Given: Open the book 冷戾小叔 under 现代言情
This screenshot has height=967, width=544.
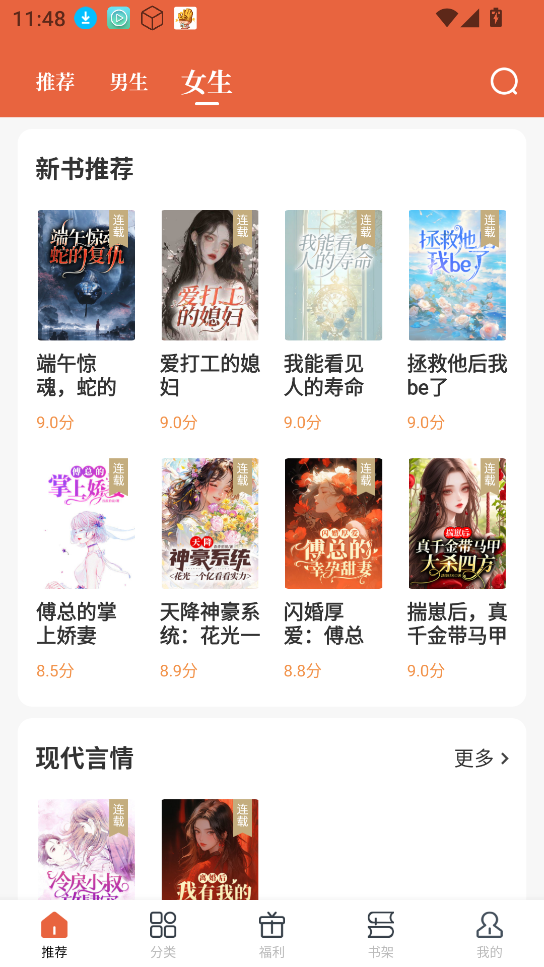Looking at the screenshot, I should [86, 849].
